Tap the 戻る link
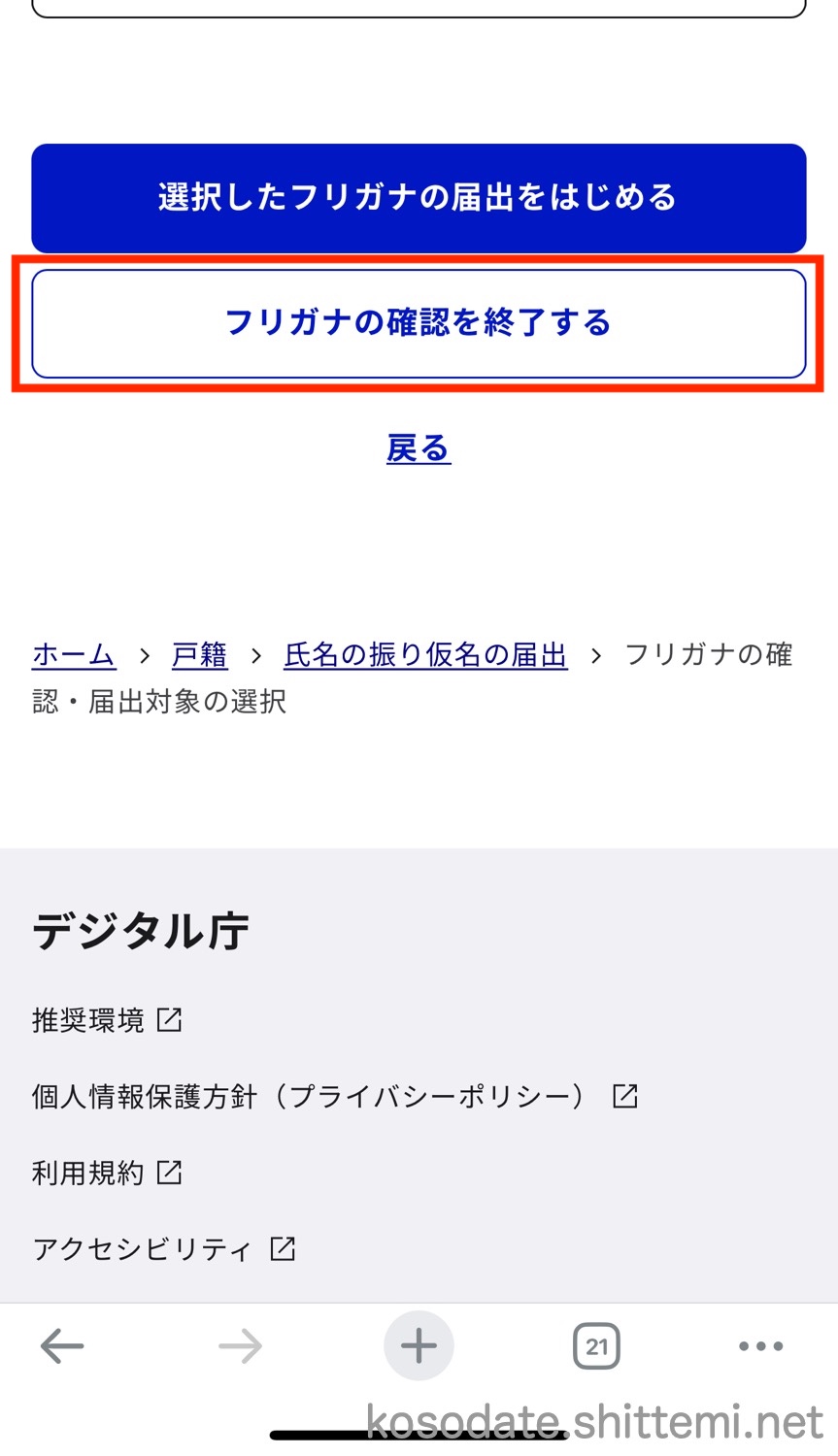This screenshot has width=838, height=1456. [419, 448]
